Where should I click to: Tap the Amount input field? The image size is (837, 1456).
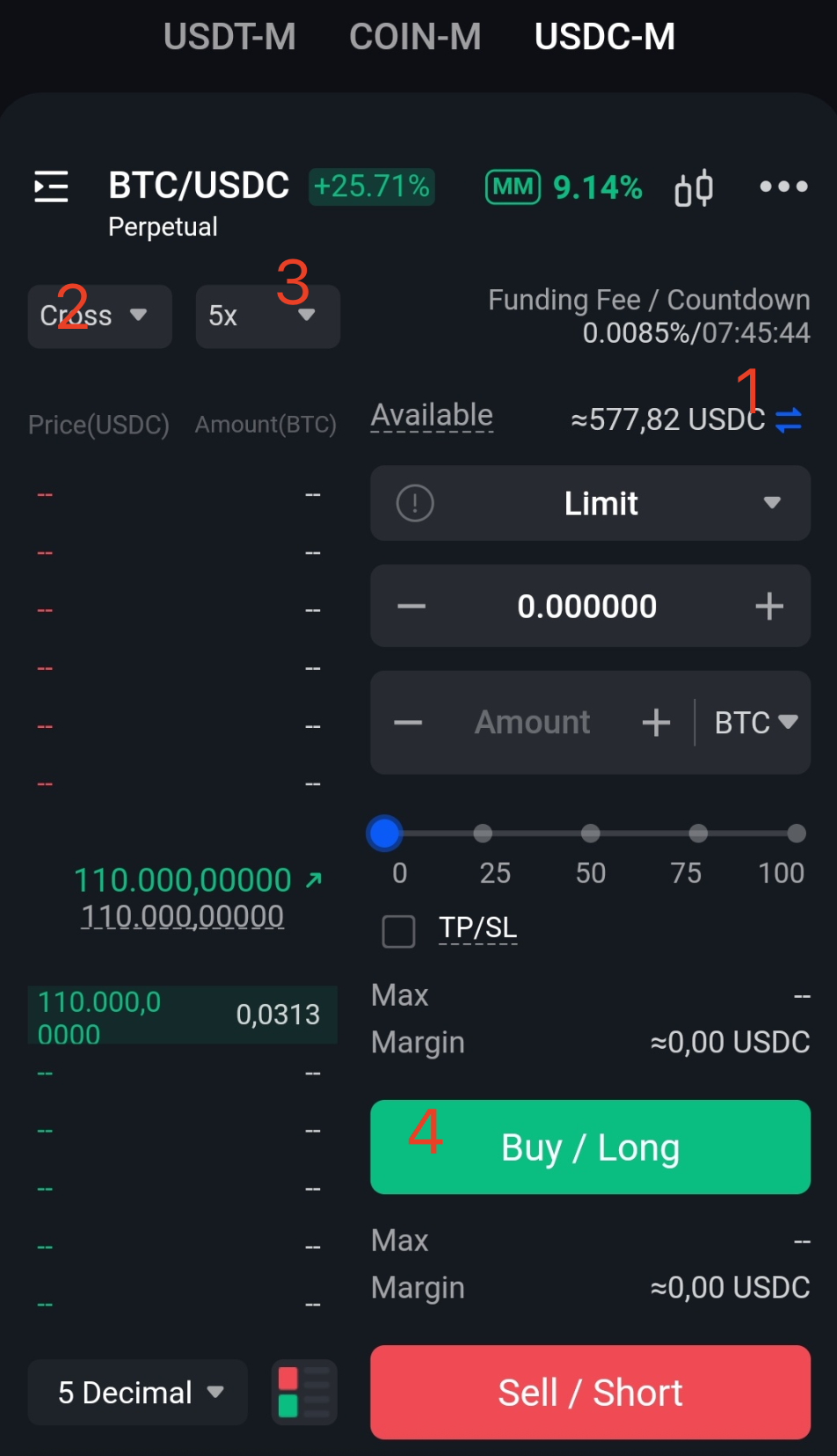532,722
